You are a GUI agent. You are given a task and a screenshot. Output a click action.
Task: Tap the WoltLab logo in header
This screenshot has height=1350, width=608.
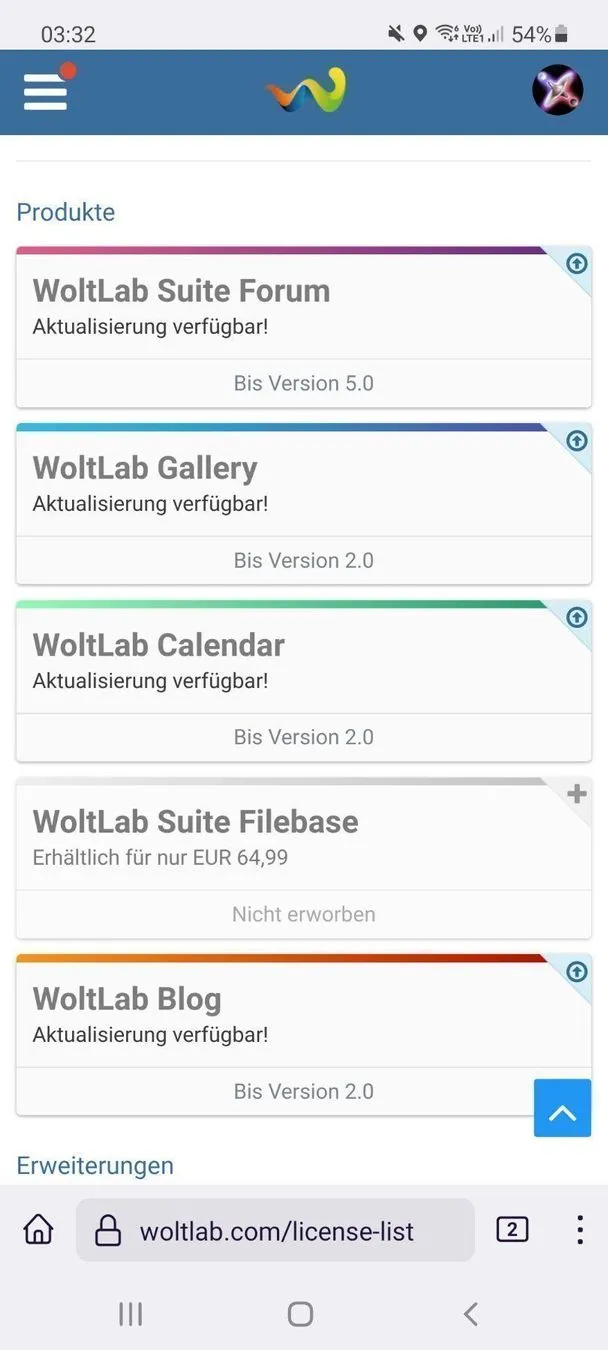[305, 91]
